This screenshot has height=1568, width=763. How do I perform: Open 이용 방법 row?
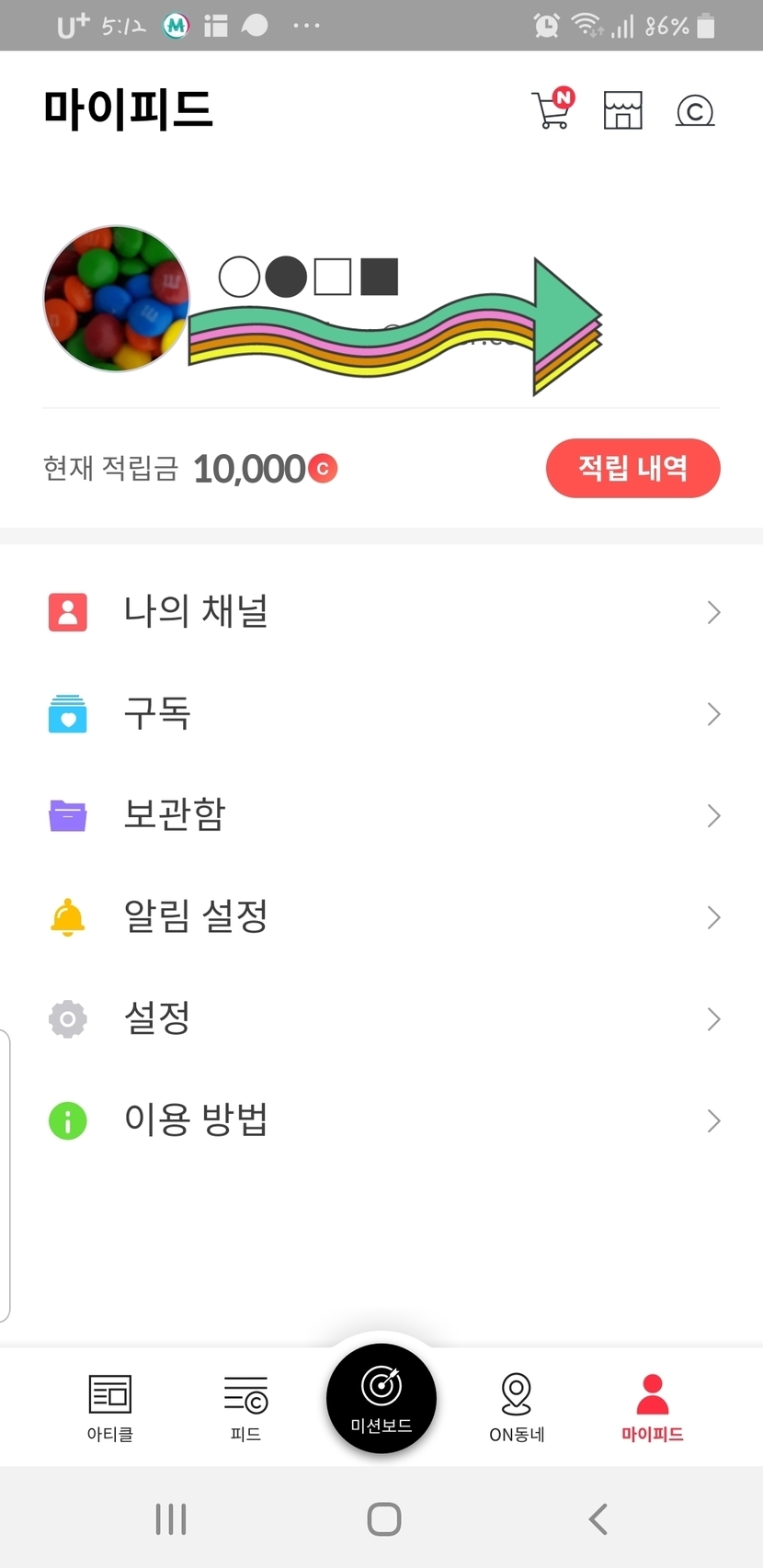click(x=381, y=1120)
